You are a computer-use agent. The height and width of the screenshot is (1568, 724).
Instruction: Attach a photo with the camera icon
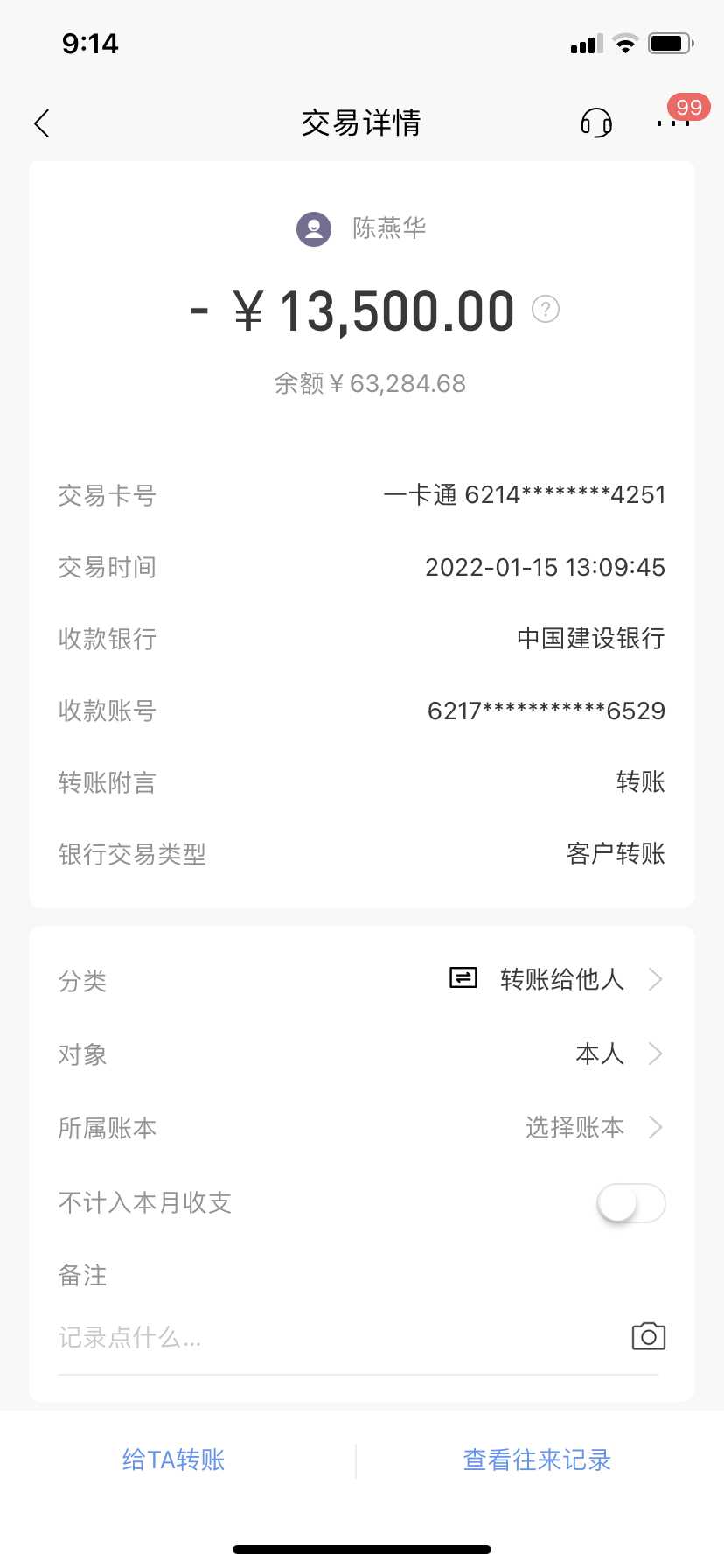point(648,1336)
